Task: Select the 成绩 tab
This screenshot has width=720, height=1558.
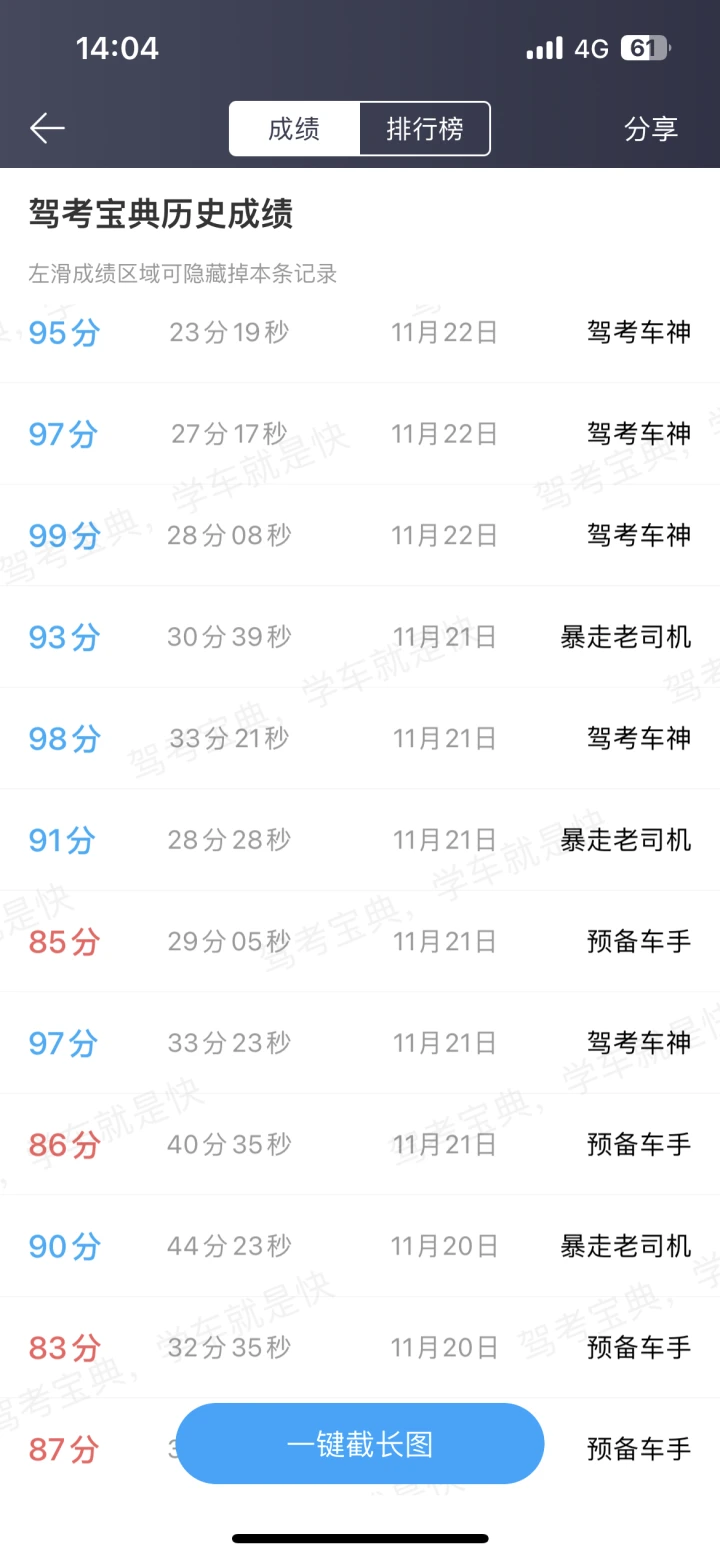Action: (x=294, y=129)
